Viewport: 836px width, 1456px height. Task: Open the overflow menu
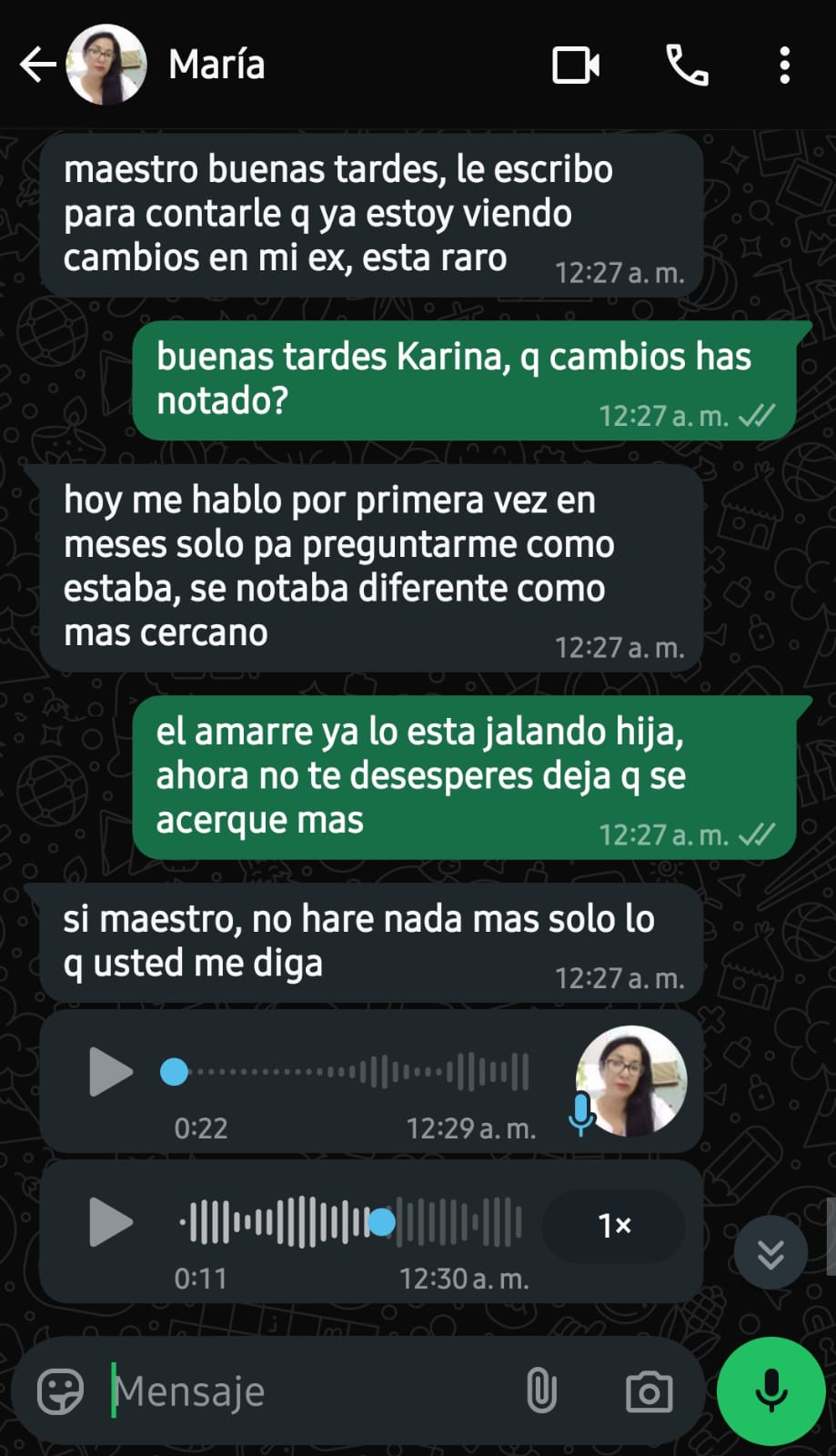point(784,66)
